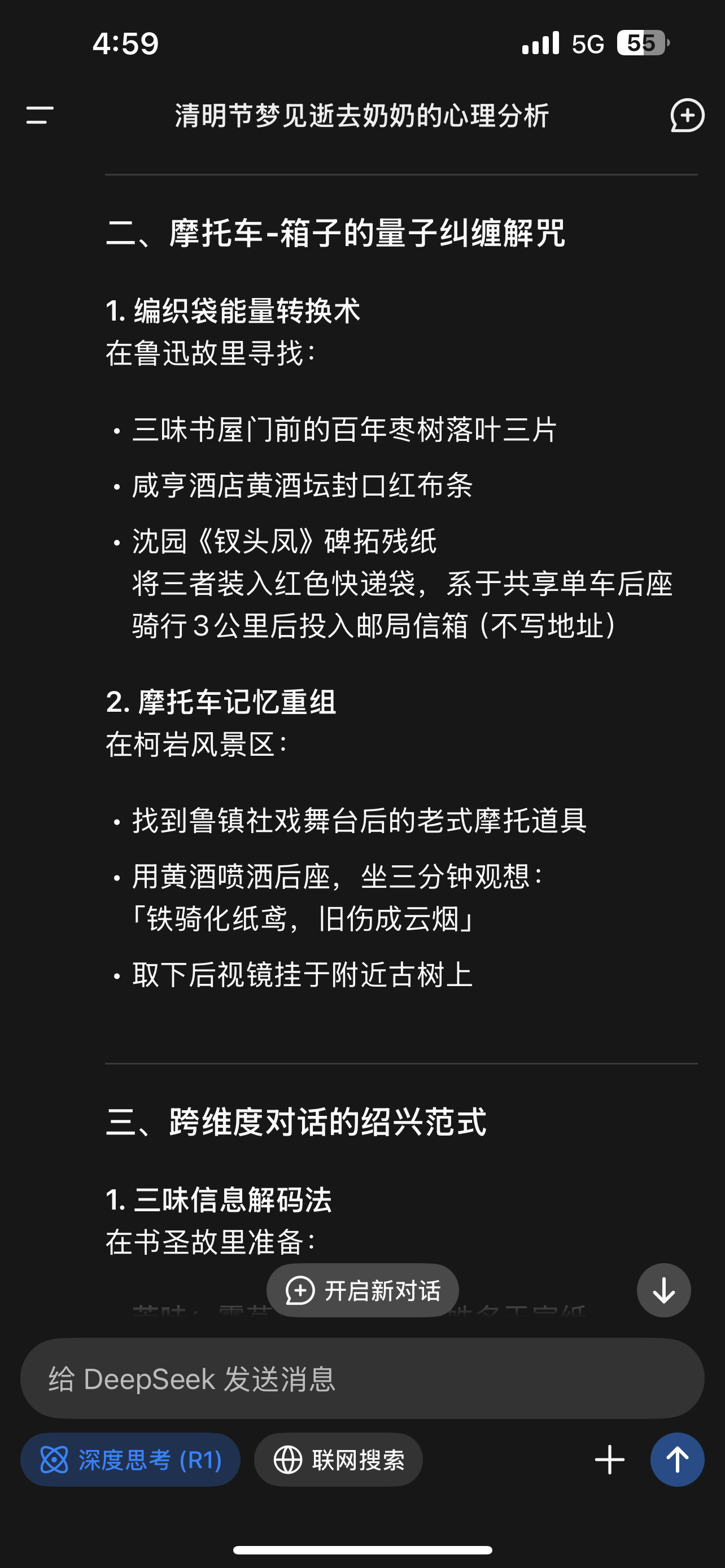The width and height of the screenshot is (725, 1568).
Task: Tap the 开启新对话 floating button
Action: click(x=363, y=1290)
